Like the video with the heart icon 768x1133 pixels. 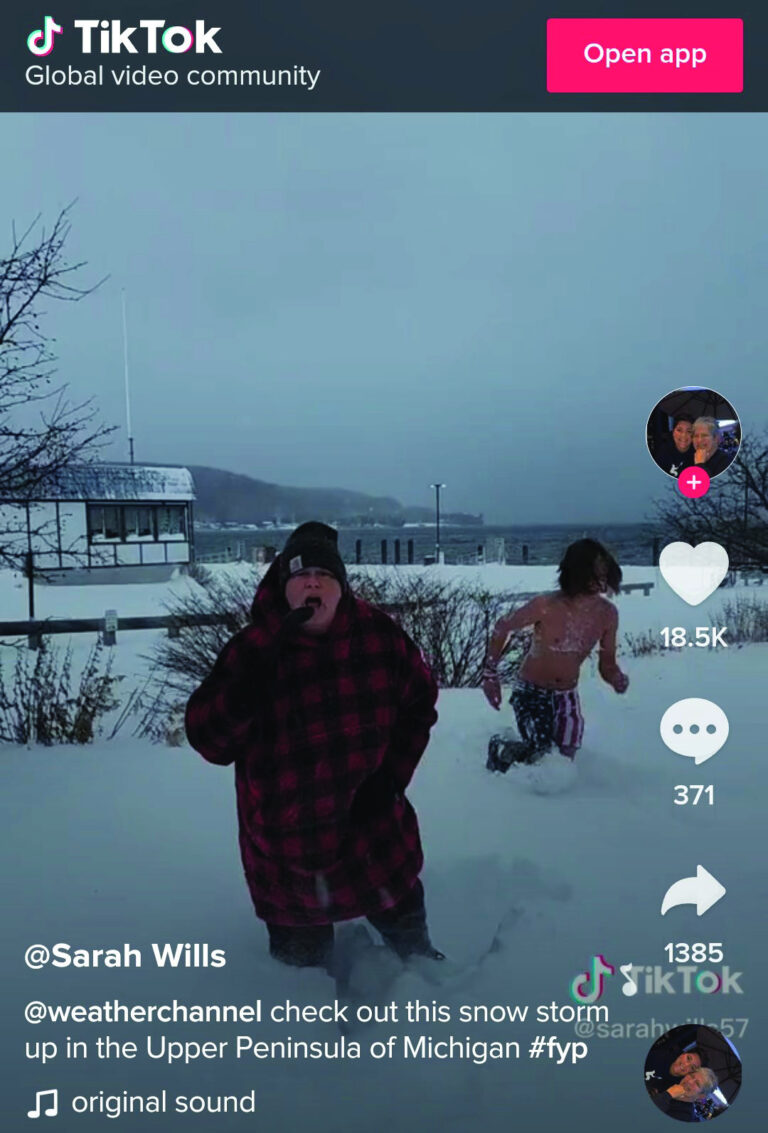click(x=694, y=574)
